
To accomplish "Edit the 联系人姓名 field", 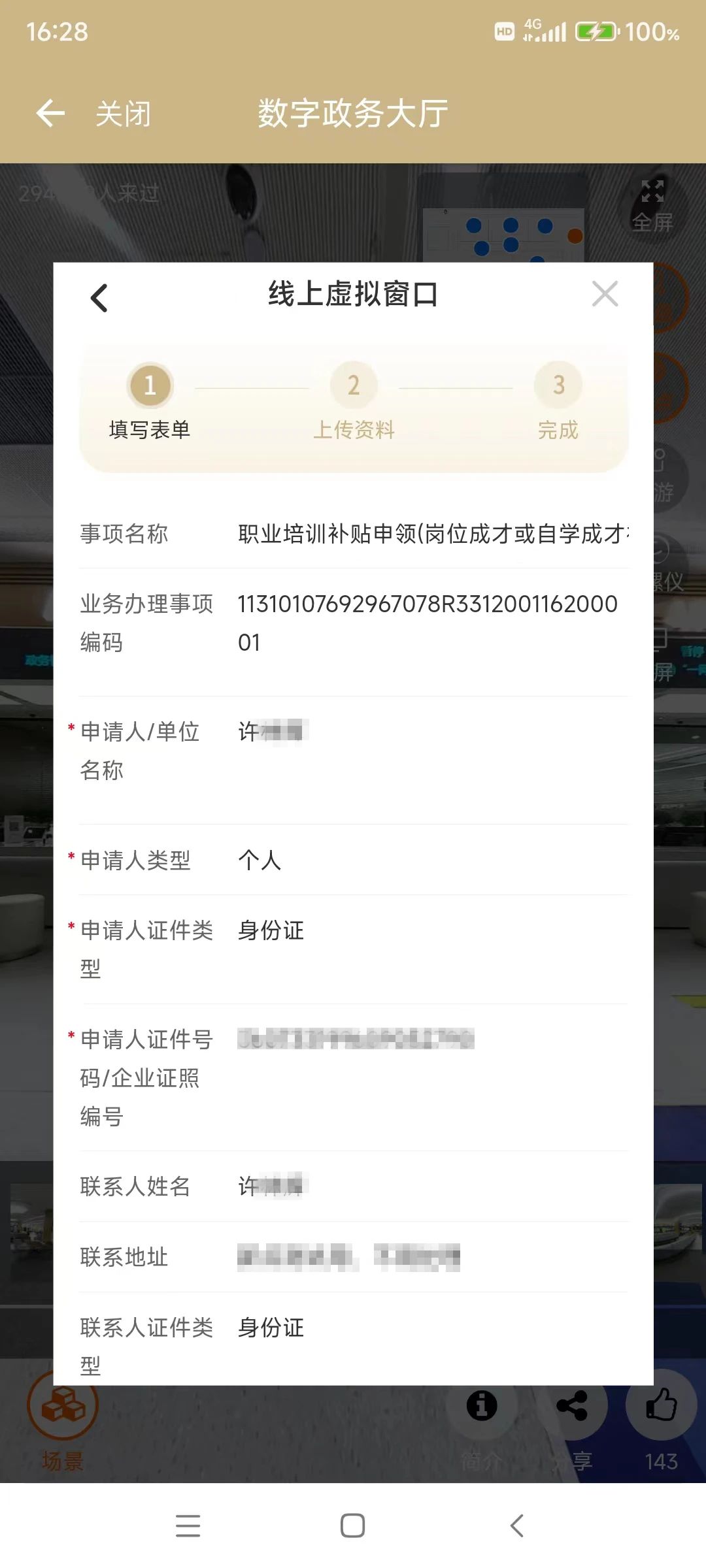I will (431, 1186).
